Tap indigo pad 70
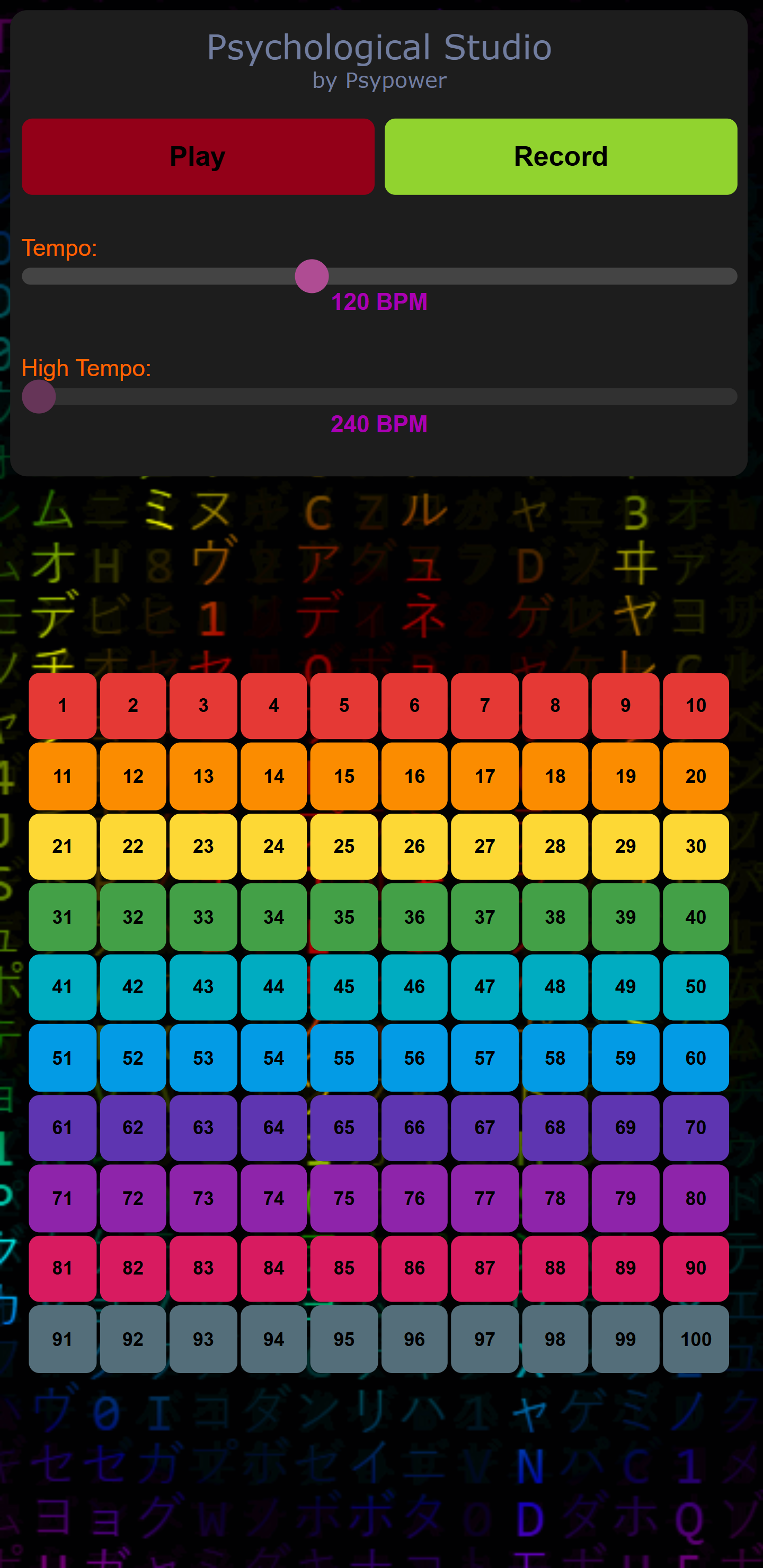763x1568 pixels. 695,1127
